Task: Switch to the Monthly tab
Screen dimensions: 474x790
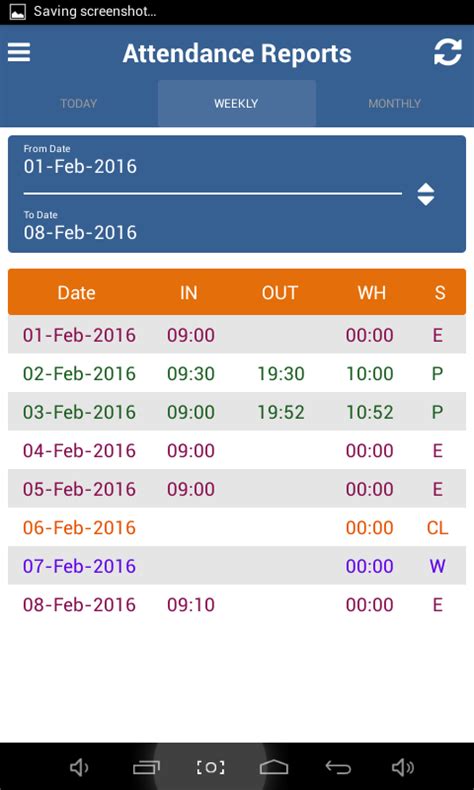Action: coord(394,104)
